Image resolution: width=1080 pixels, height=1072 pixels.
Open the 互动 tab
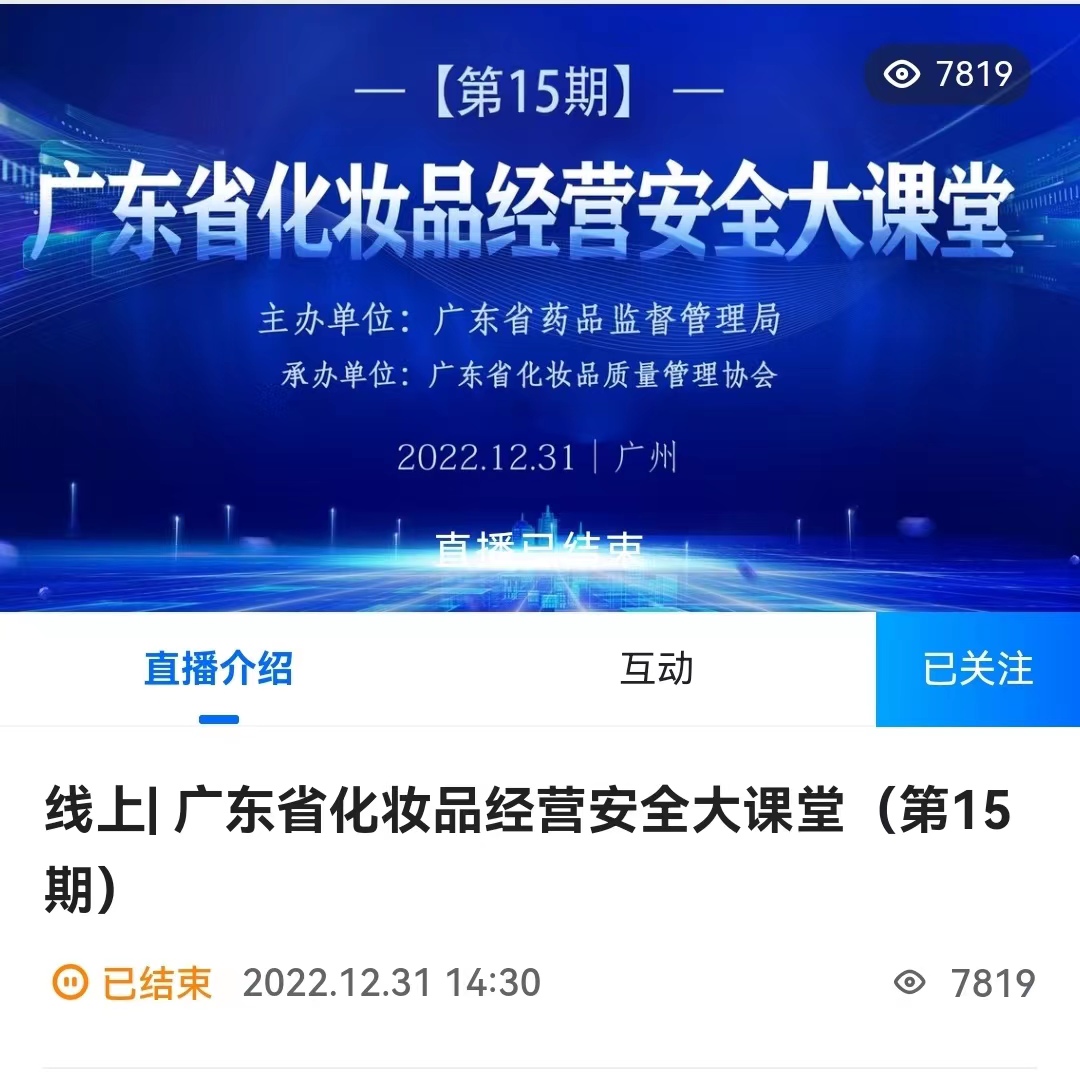pos(656,669)
